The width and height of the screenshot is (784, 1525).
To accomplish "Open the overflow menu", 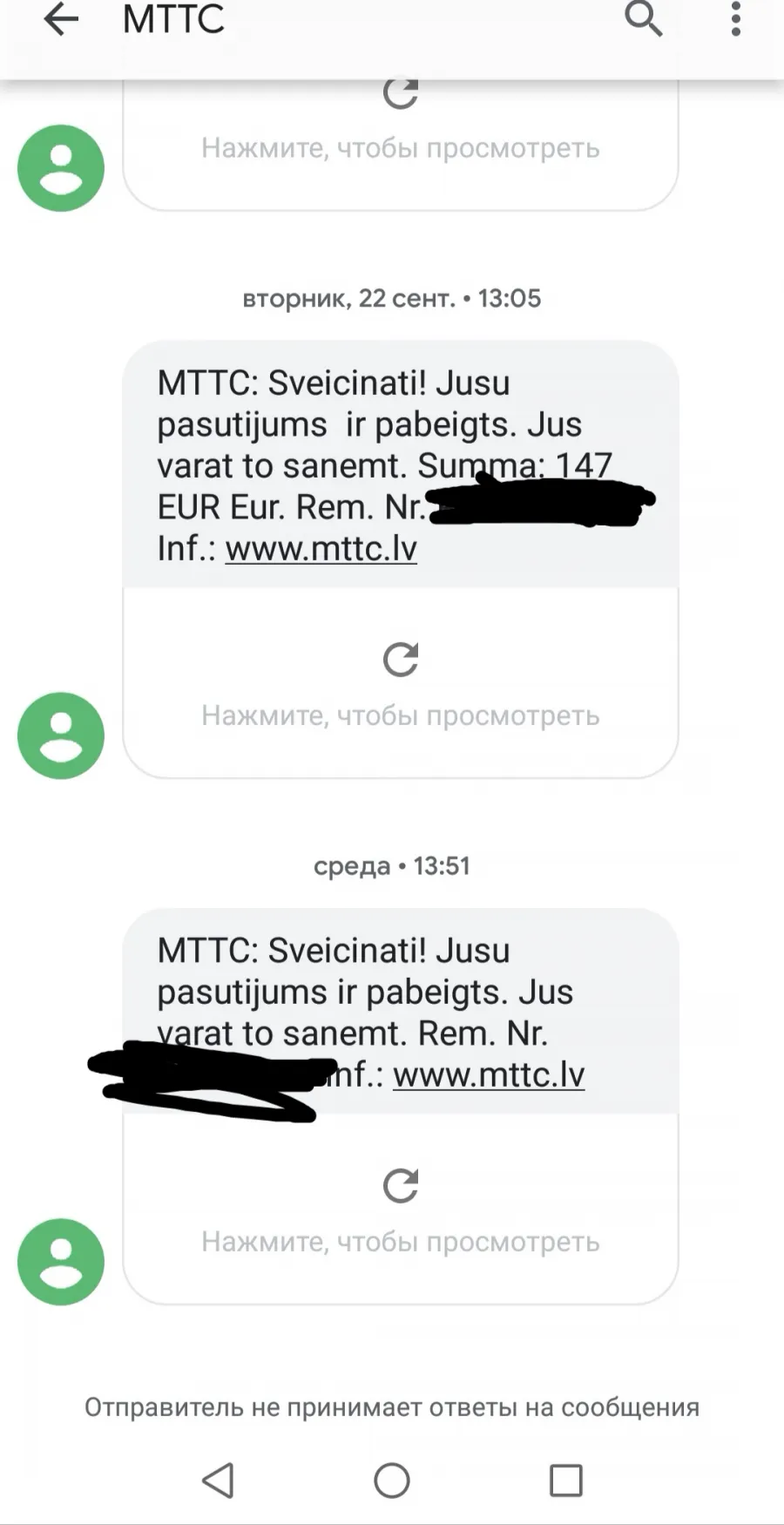I will point(736,18).
